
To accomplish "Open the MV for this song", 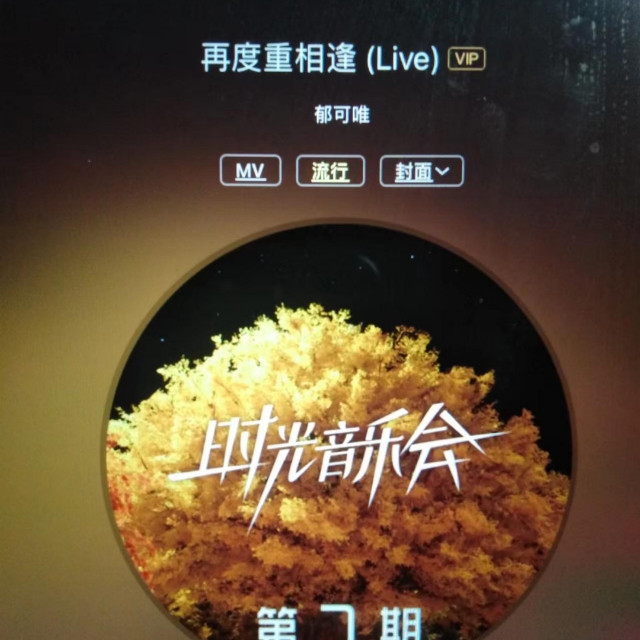I will 250,171.
